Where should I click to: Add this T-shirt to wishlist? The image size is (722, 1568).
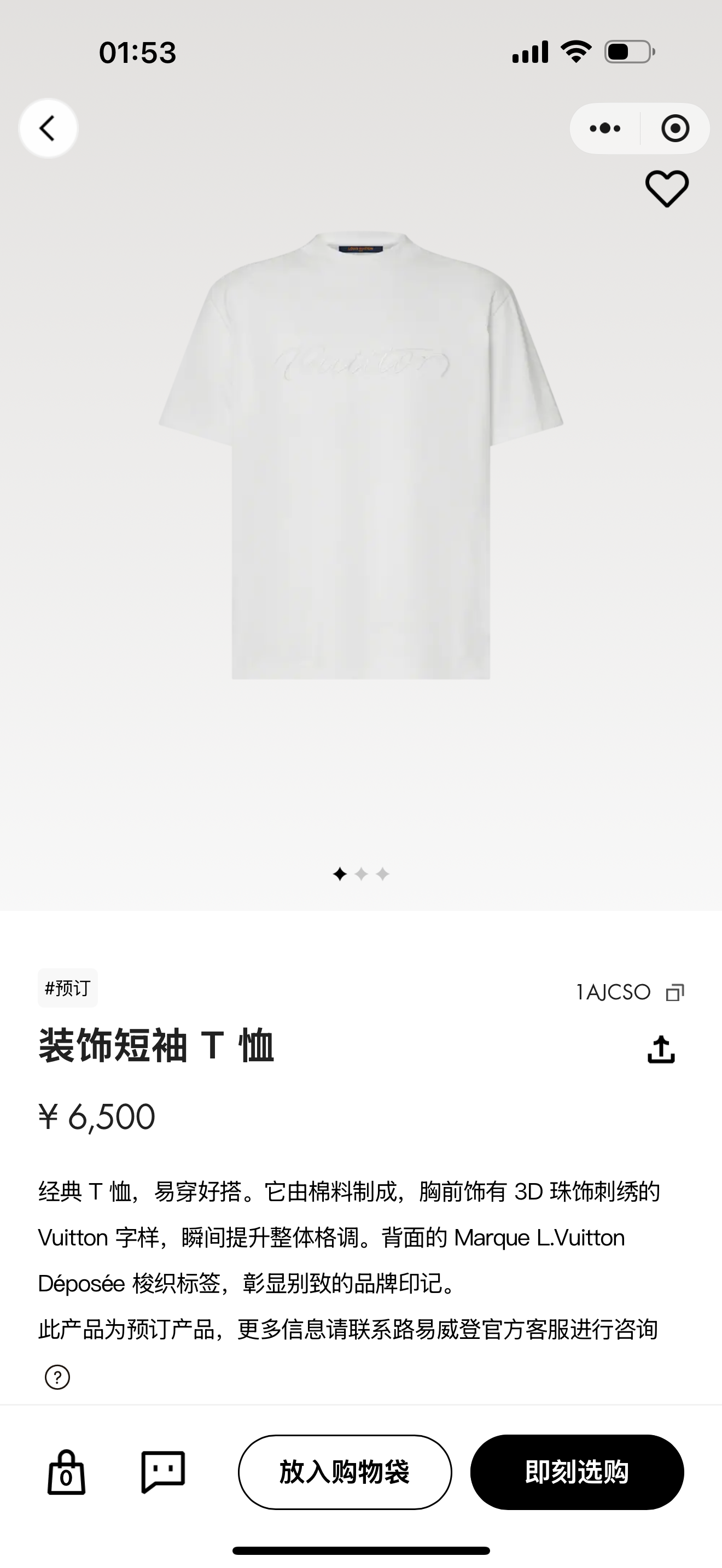[667, 189]
